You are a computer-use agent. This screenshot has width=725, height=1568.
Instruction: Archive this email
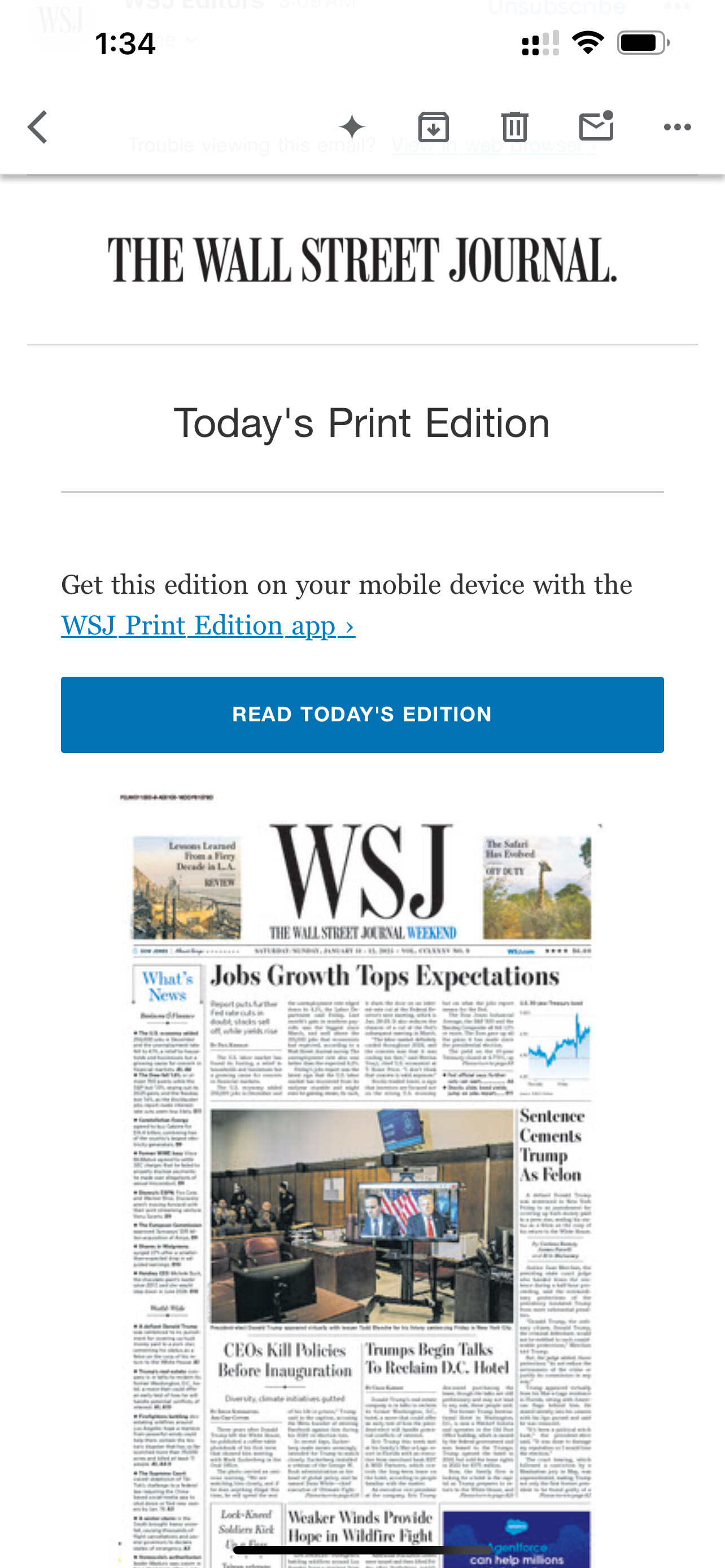point(434,127)
